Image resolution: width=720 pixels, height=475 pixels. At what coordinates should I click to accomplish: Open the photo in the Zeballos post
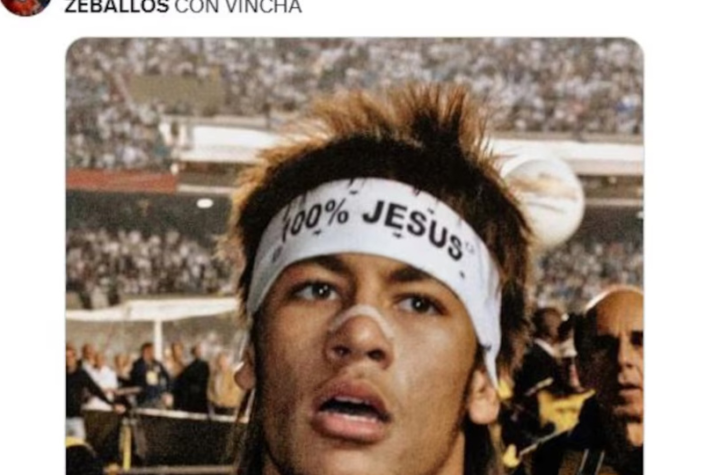[355, 260]
